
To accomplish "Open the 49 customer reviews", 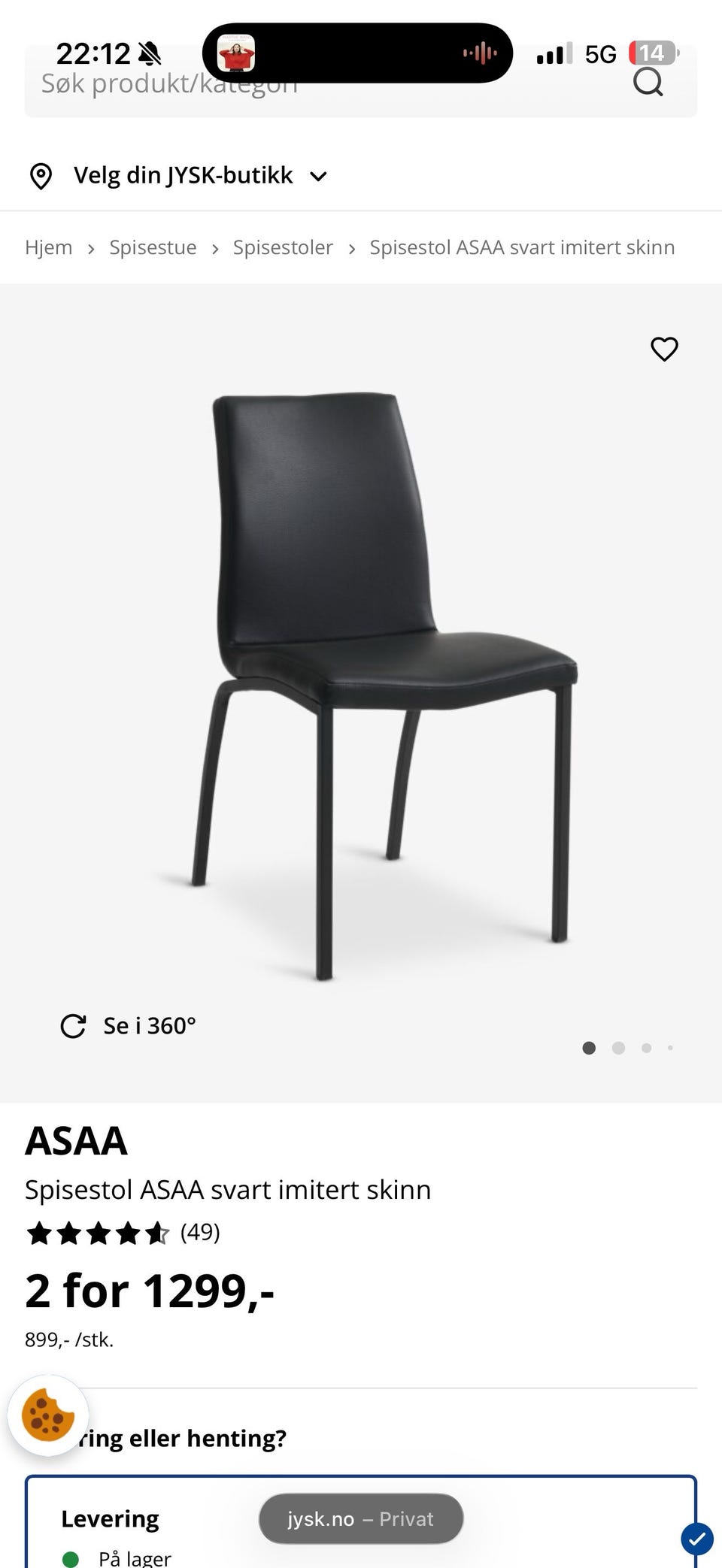I will 199,1233.
